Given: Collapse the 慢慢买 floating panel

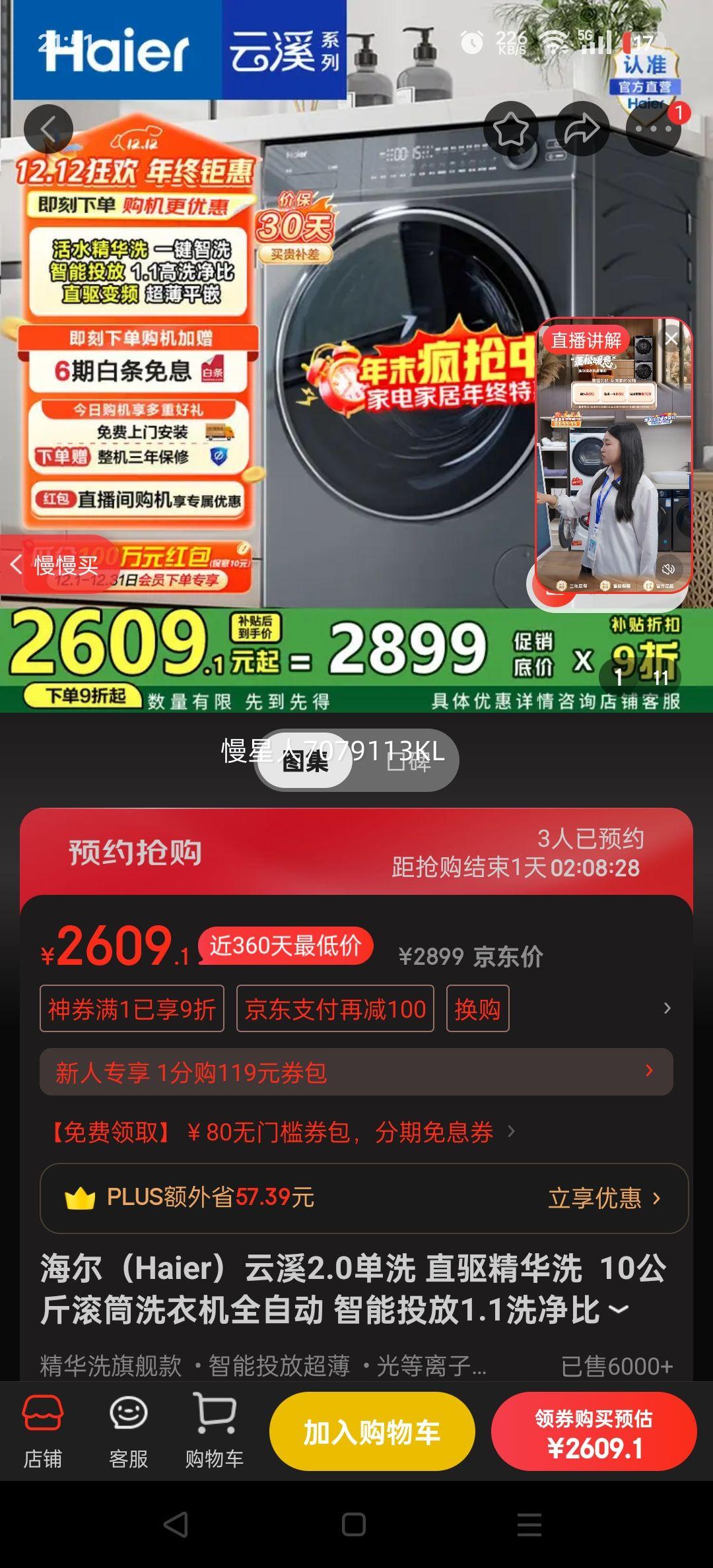Looking at the screenshot, I should point(17,564).
